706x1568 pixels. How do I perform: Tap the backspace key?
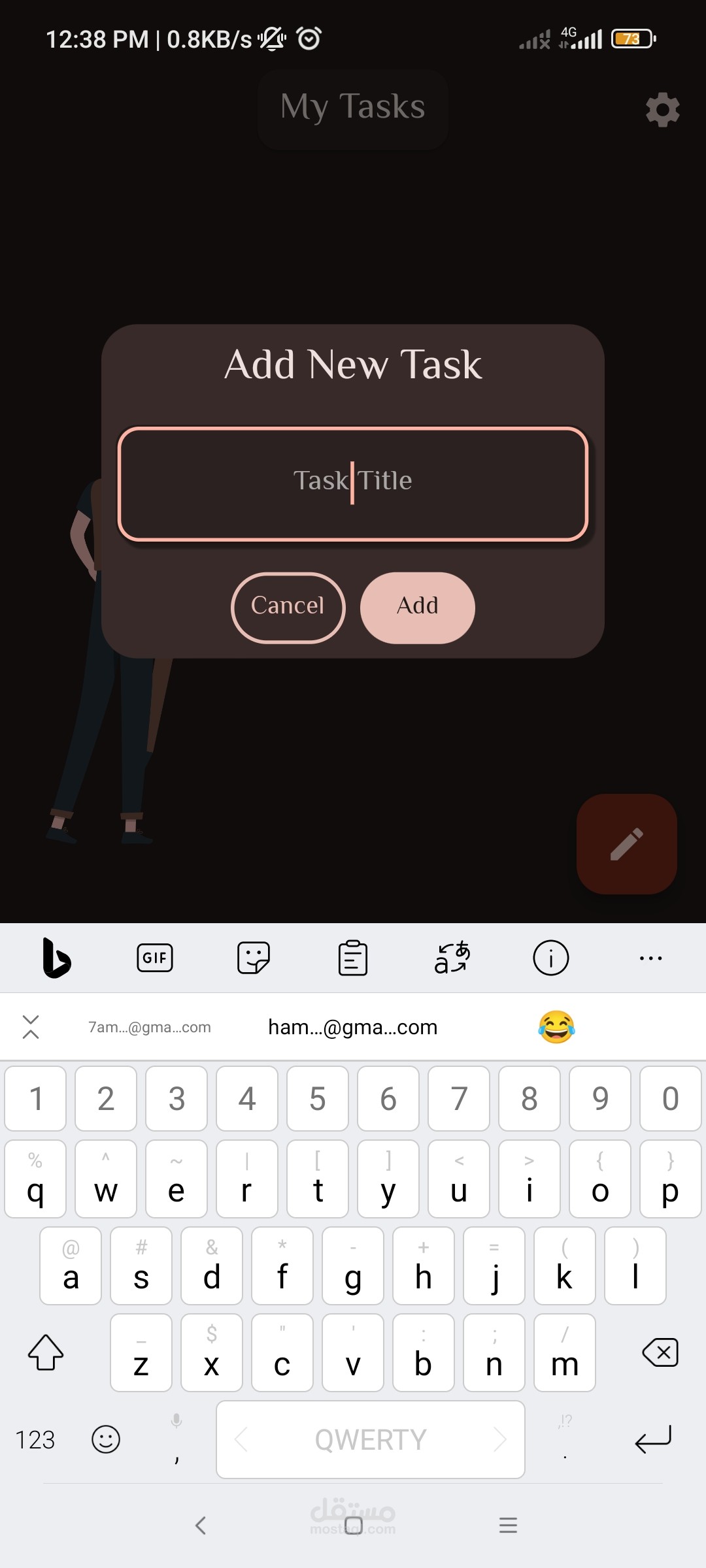tap(660, 1352)
